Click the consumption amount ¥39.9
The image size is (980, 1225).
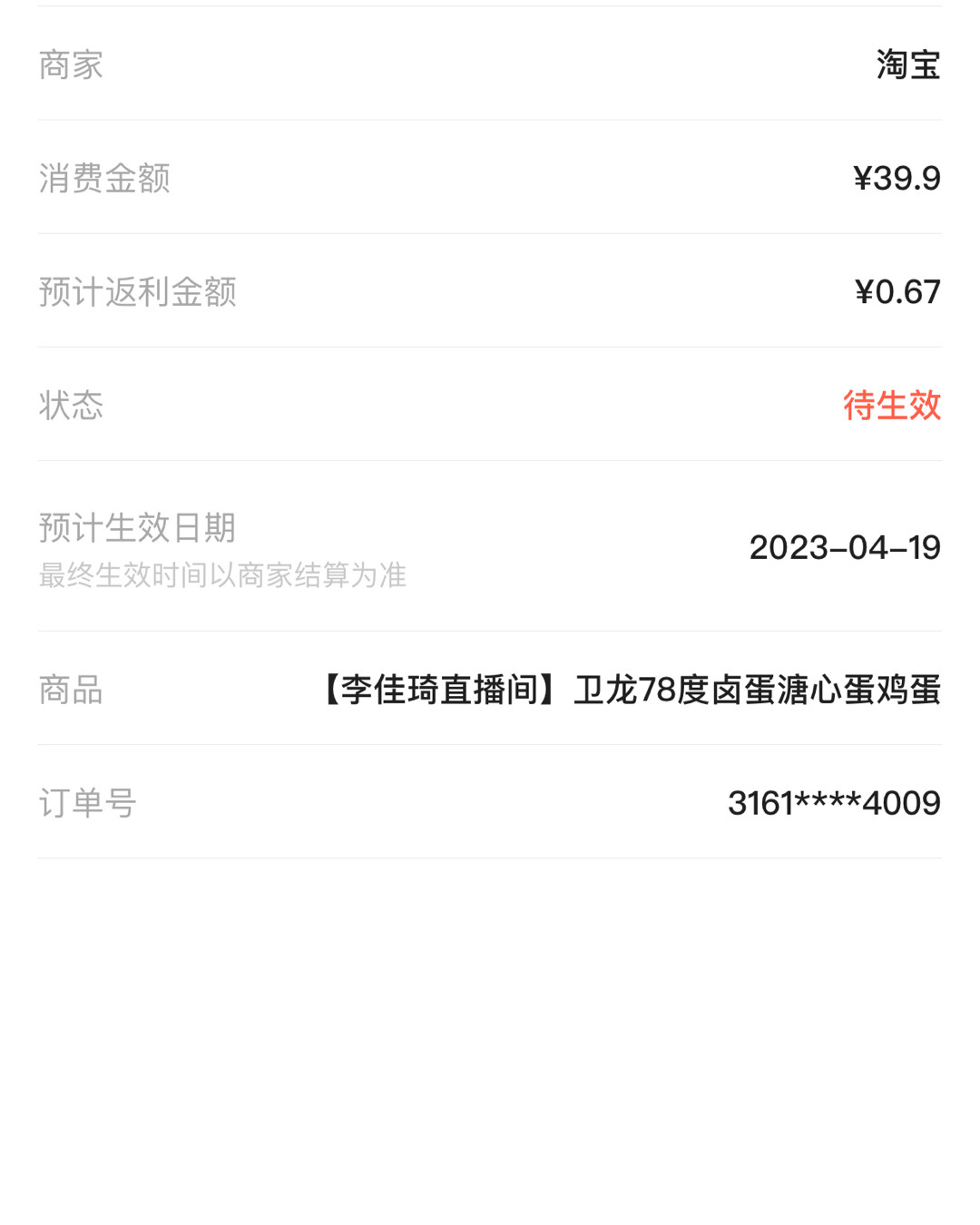pyautogui.click(x=897, y=178)
